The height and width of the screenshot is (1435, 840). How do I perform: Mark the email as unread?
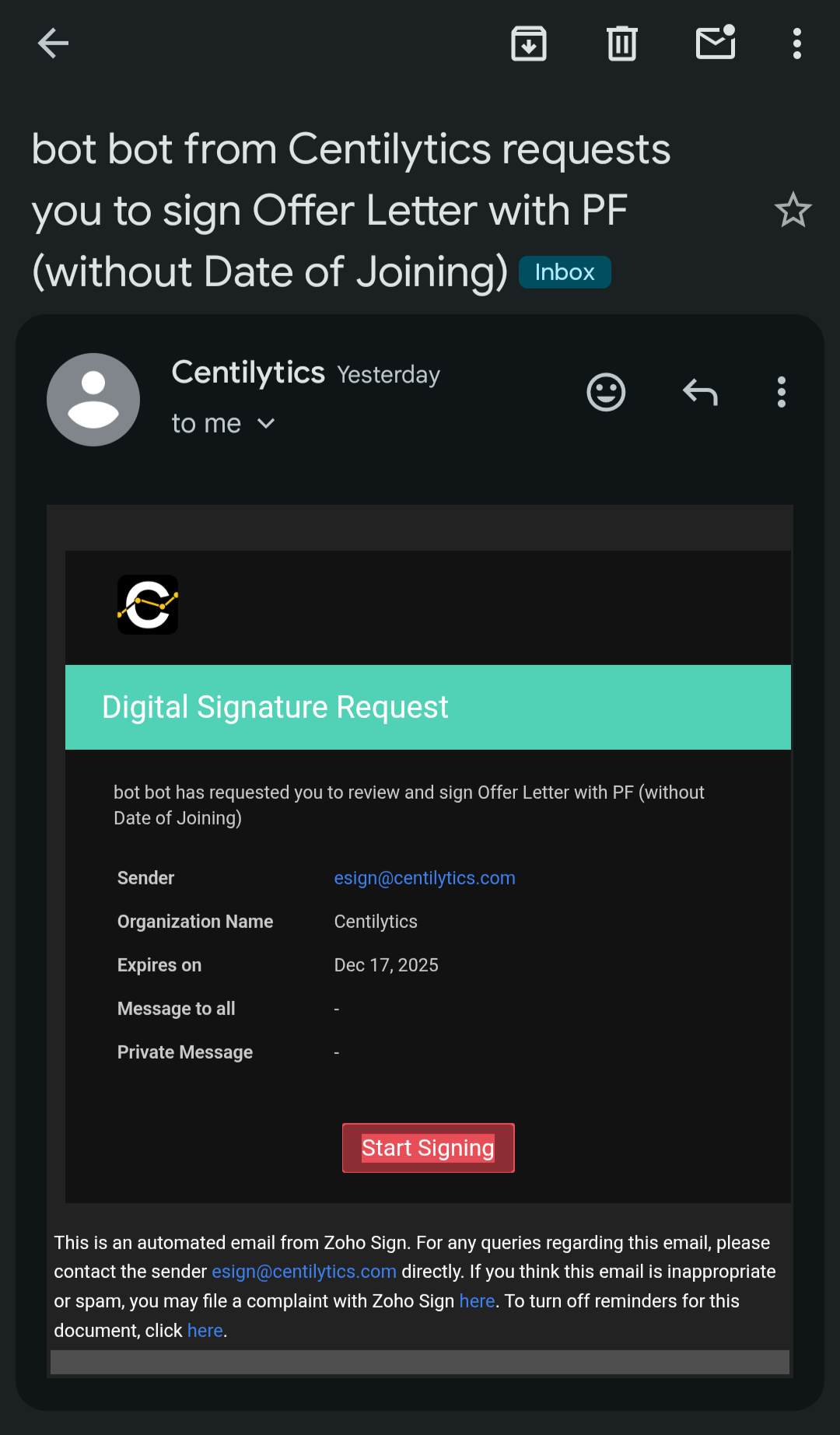point(716,43)
